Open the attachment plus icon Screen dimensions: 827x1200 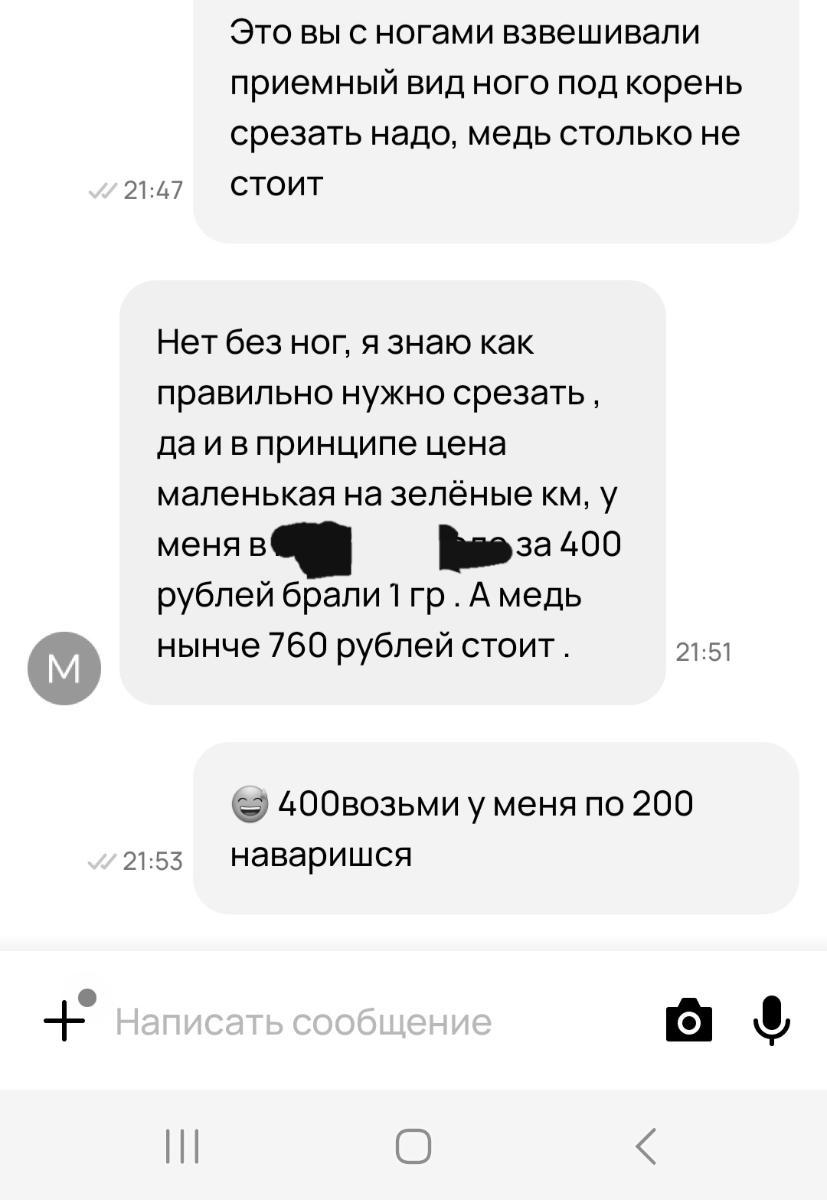[x=65, y=1021]
